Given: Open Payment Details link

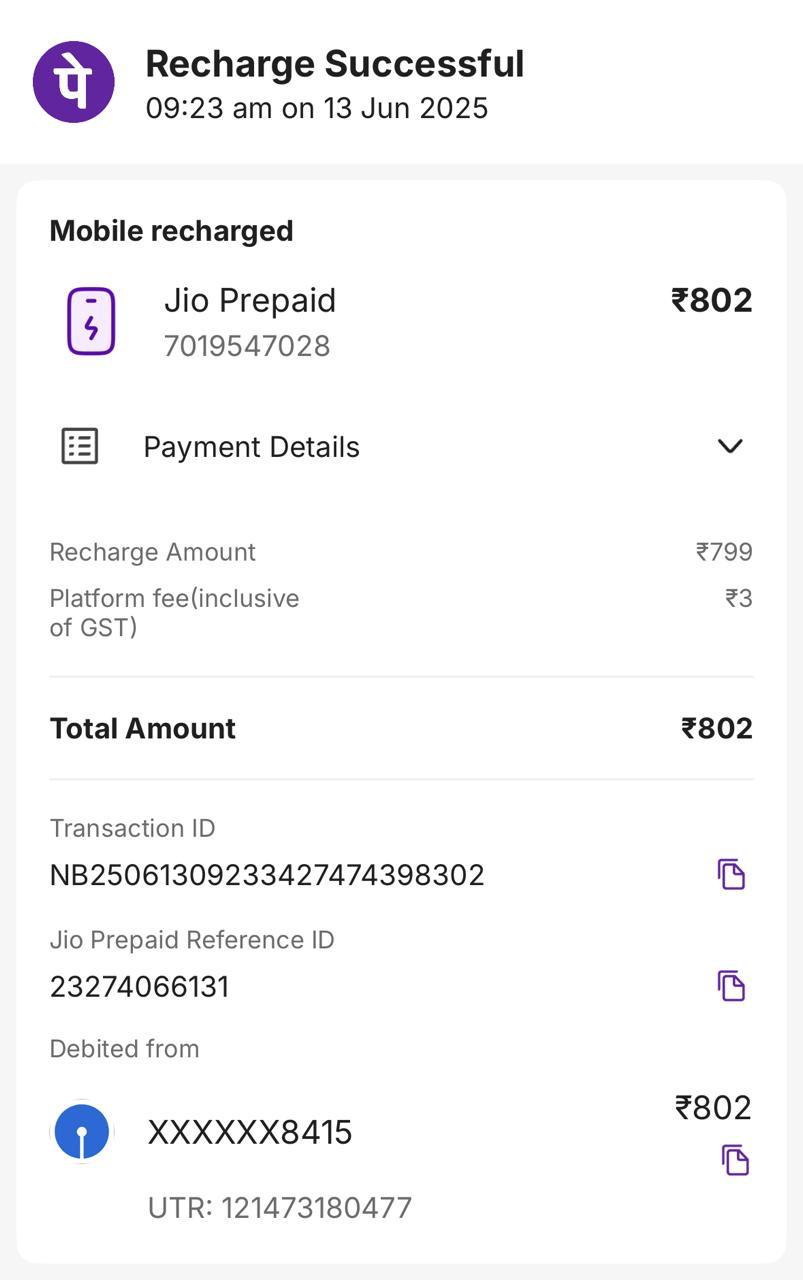Looking at the screenshot, I should [x=252, y=447].
